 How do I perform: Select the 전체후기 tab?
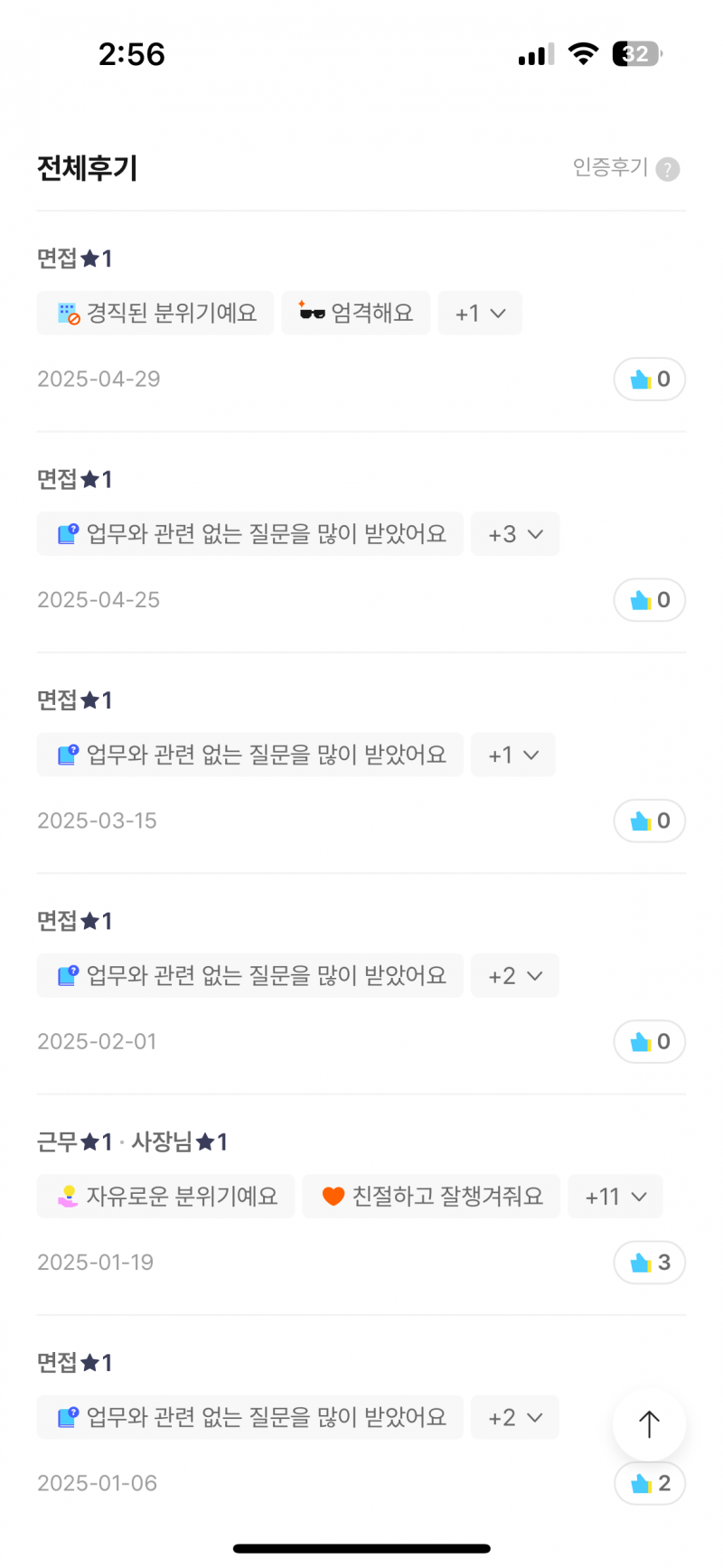tap(87, 169)
